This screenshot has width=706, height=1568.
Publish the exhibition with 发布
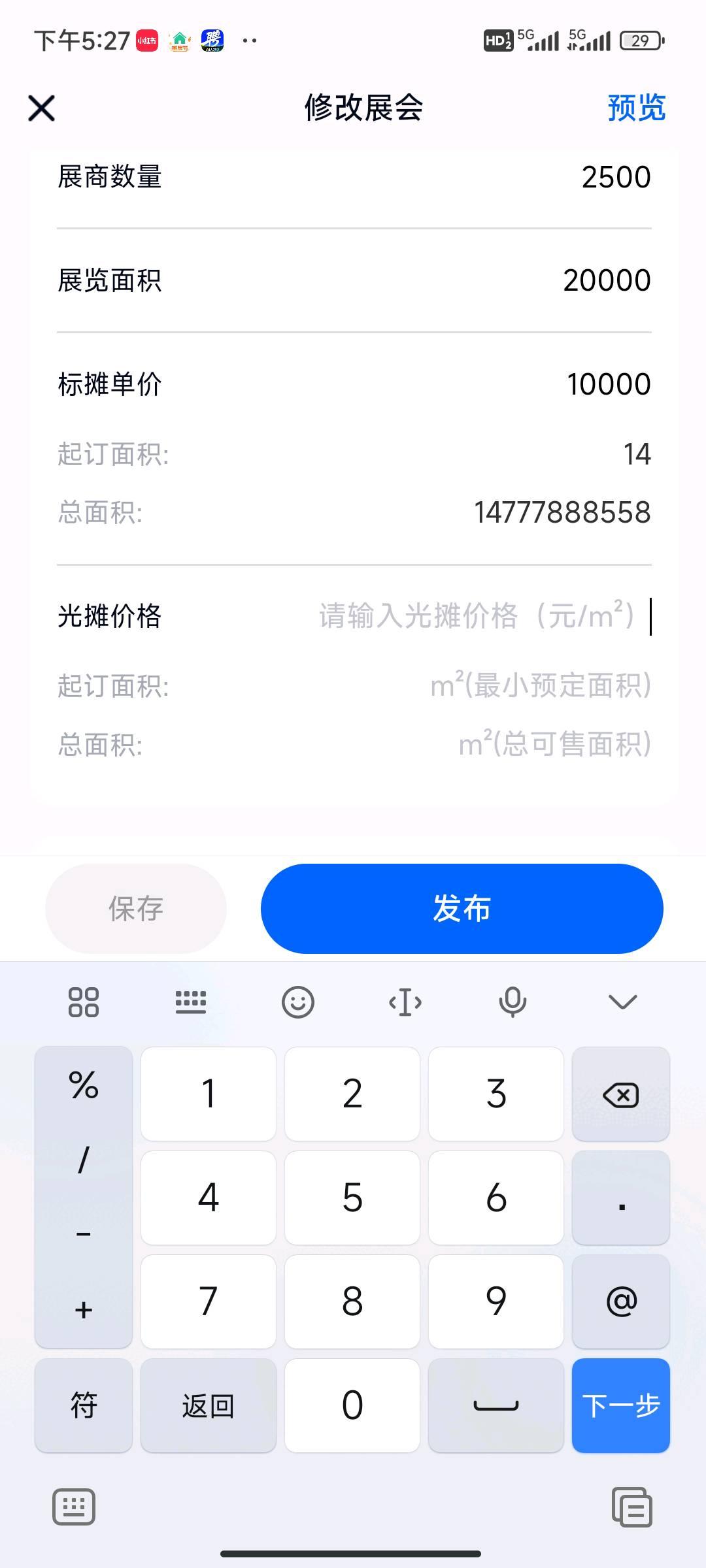462,909
